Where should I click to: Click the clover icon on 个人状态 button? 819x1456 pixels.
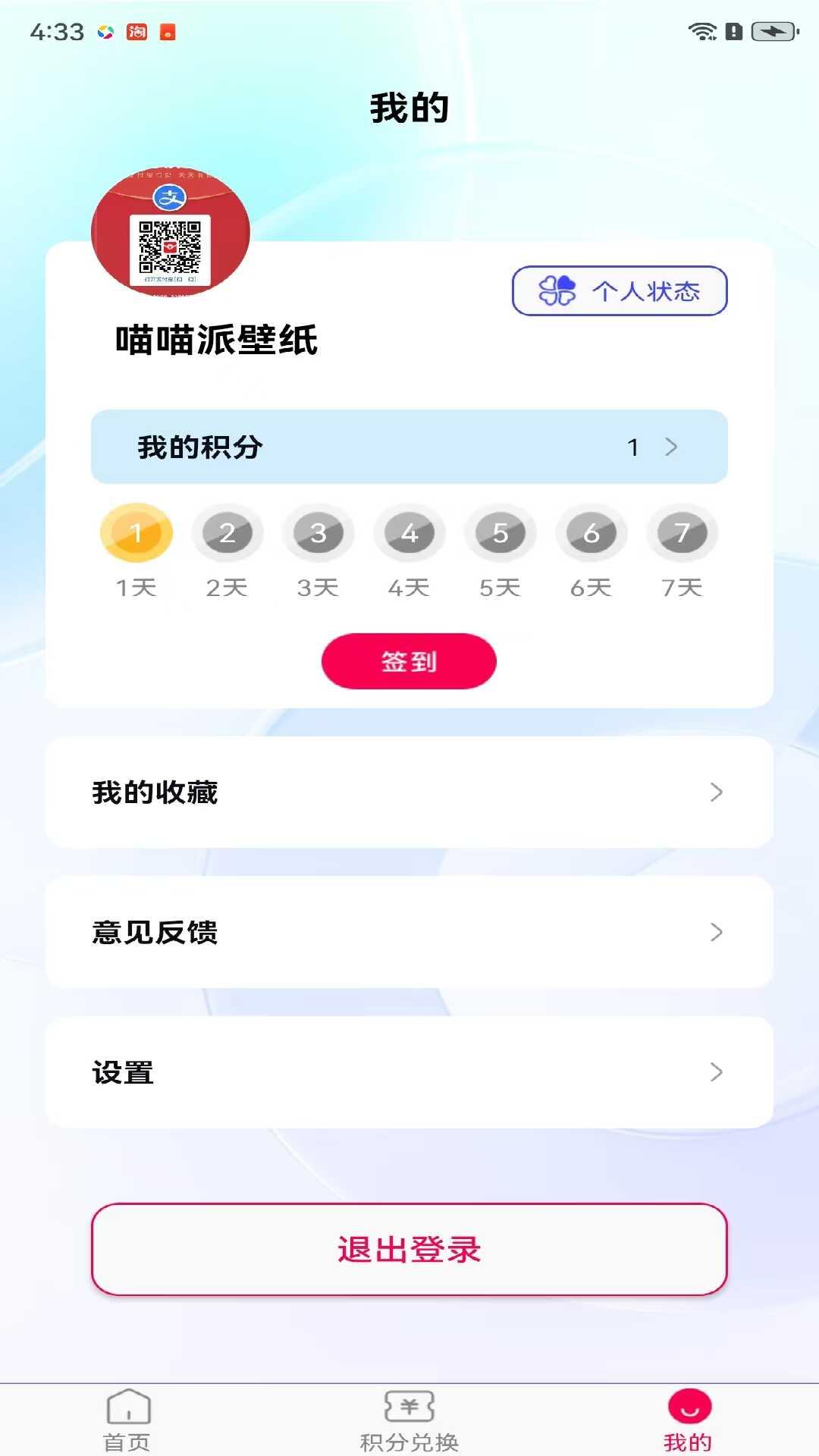point(559,290)
